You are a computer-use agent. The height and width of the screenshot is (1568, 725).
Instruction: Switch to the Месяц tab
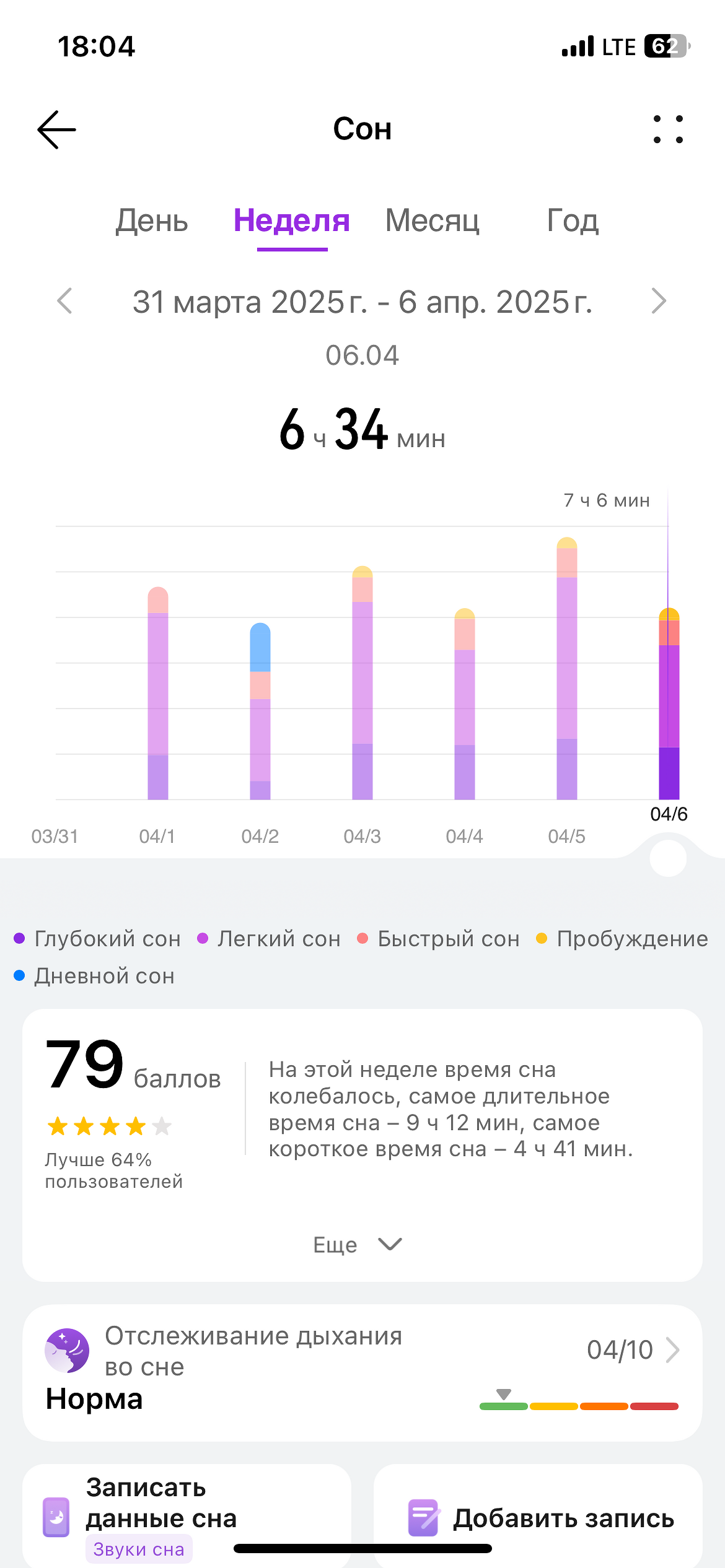coord(433,221)
